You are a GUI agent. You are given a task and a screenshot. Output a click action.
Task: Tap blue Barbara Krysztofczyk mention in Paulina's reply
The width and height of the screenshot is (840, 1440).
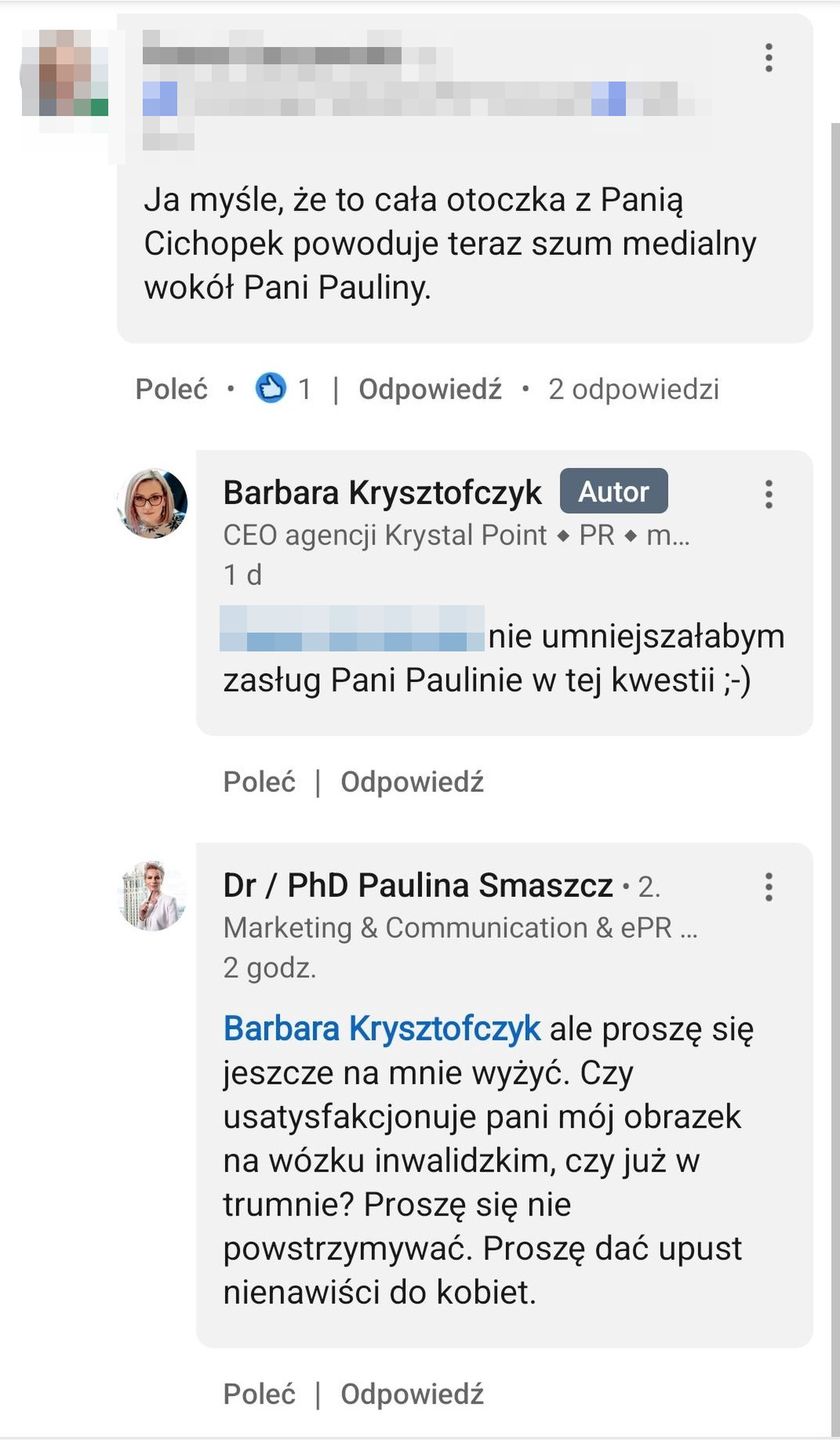click(381, 1028)
